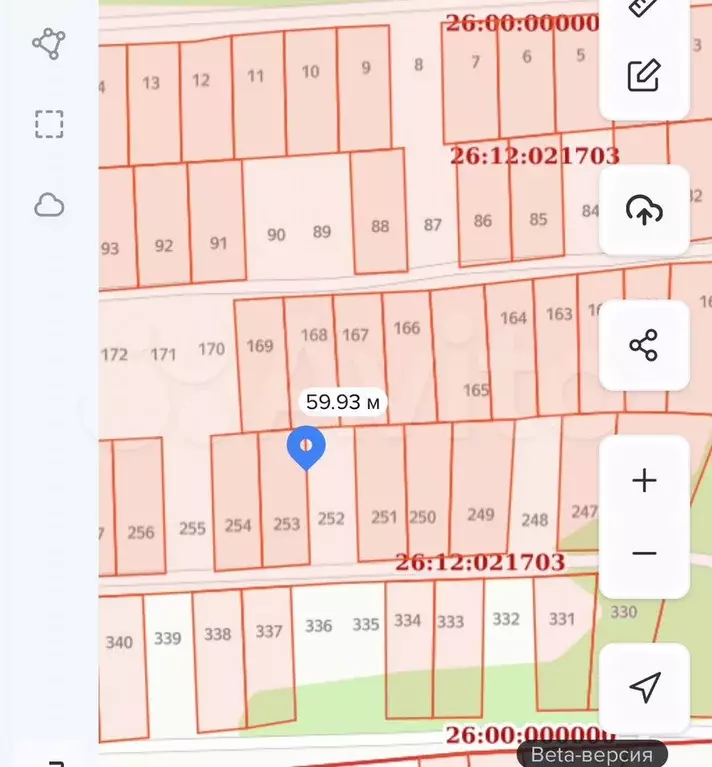Open the ruler measurement tool
Viewport: 712px width, 767px height.
tap(644, 8)
